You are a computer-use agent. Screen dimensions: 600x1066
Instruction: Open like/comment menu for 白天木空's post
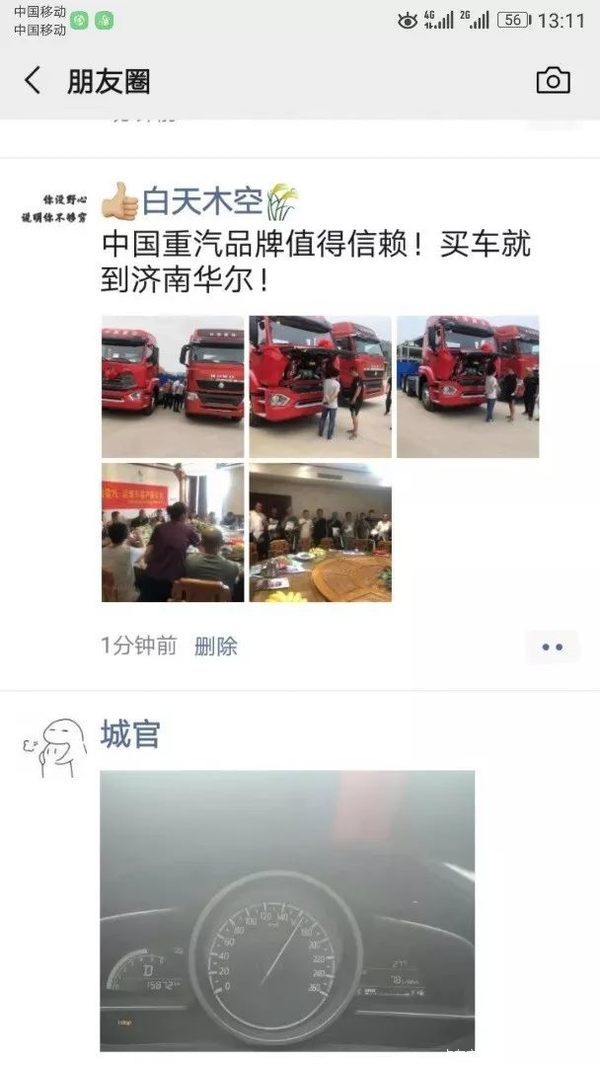(552, 647)
